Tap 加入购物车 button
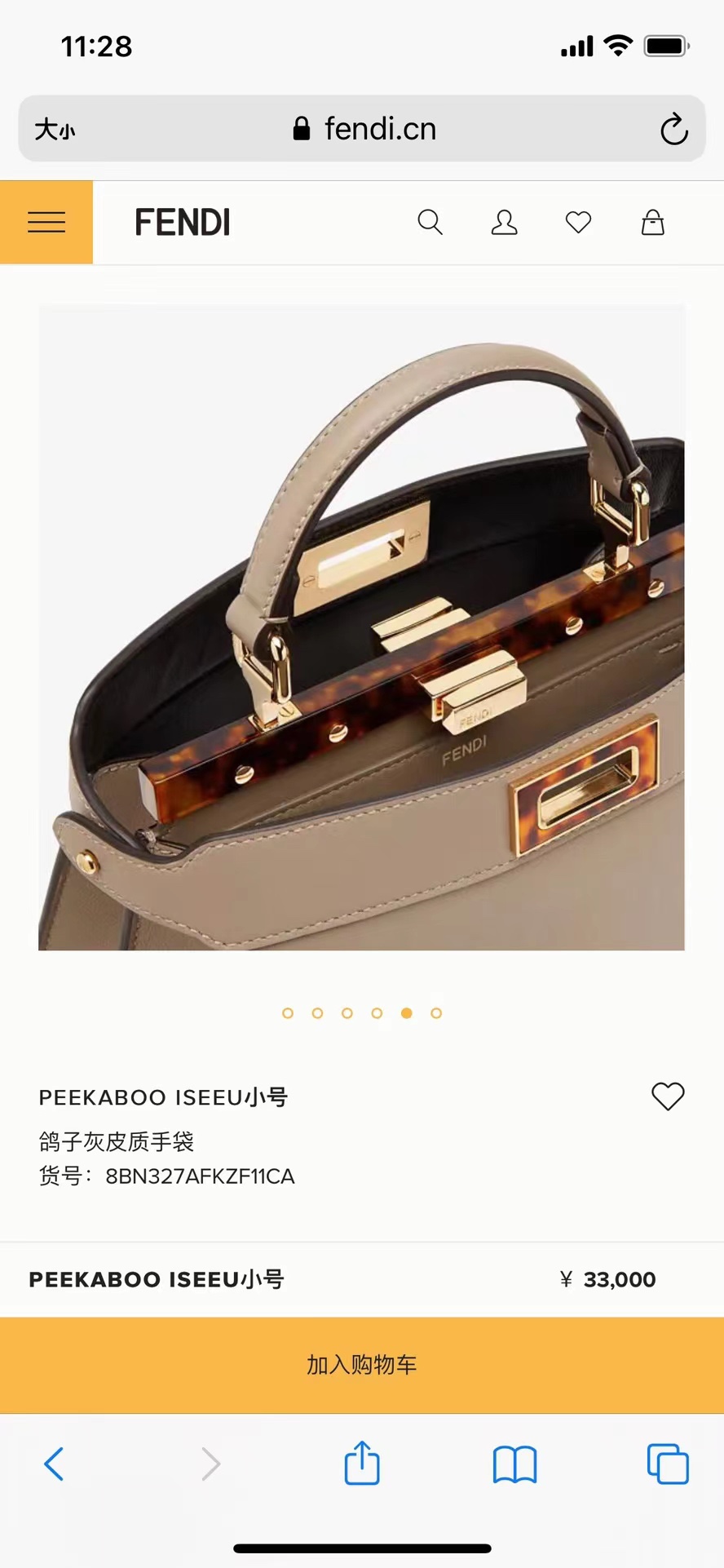Image resolution: width=724 pixels, height=1568 pixels. coord(362,1365)
